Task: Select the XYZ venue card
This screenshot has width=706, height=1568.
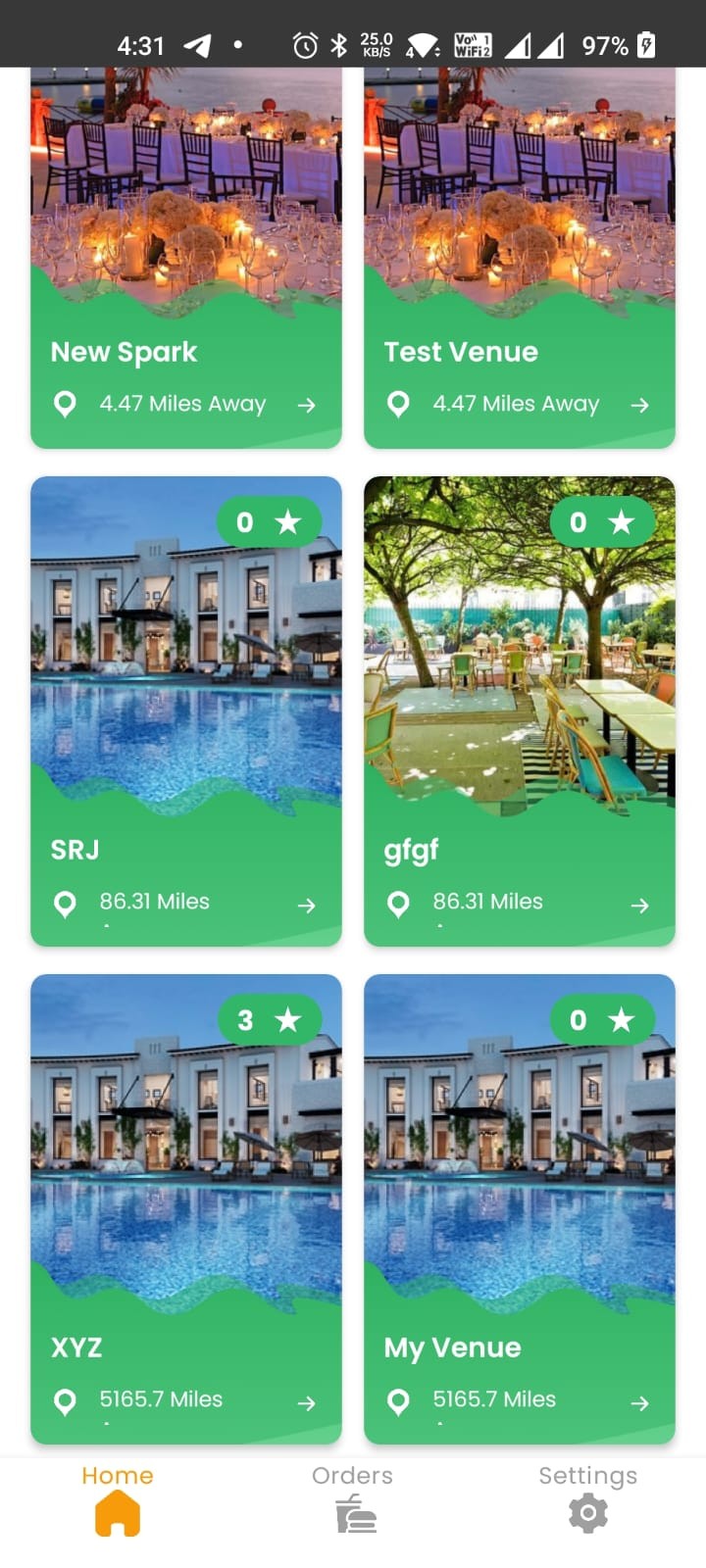Action: (x=186, y=1208)
